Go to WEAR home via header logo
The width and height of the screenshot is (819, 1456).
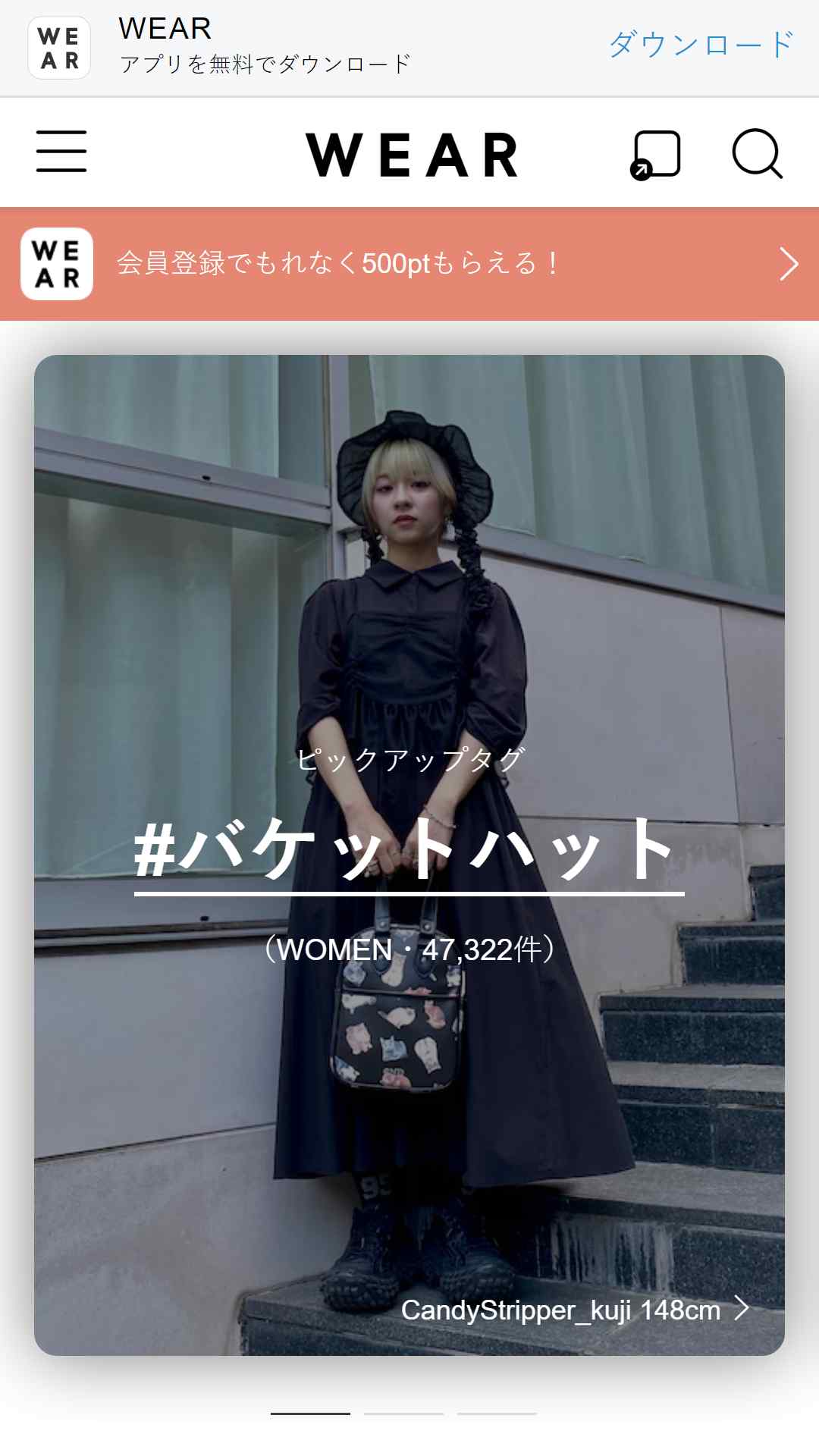412,155
